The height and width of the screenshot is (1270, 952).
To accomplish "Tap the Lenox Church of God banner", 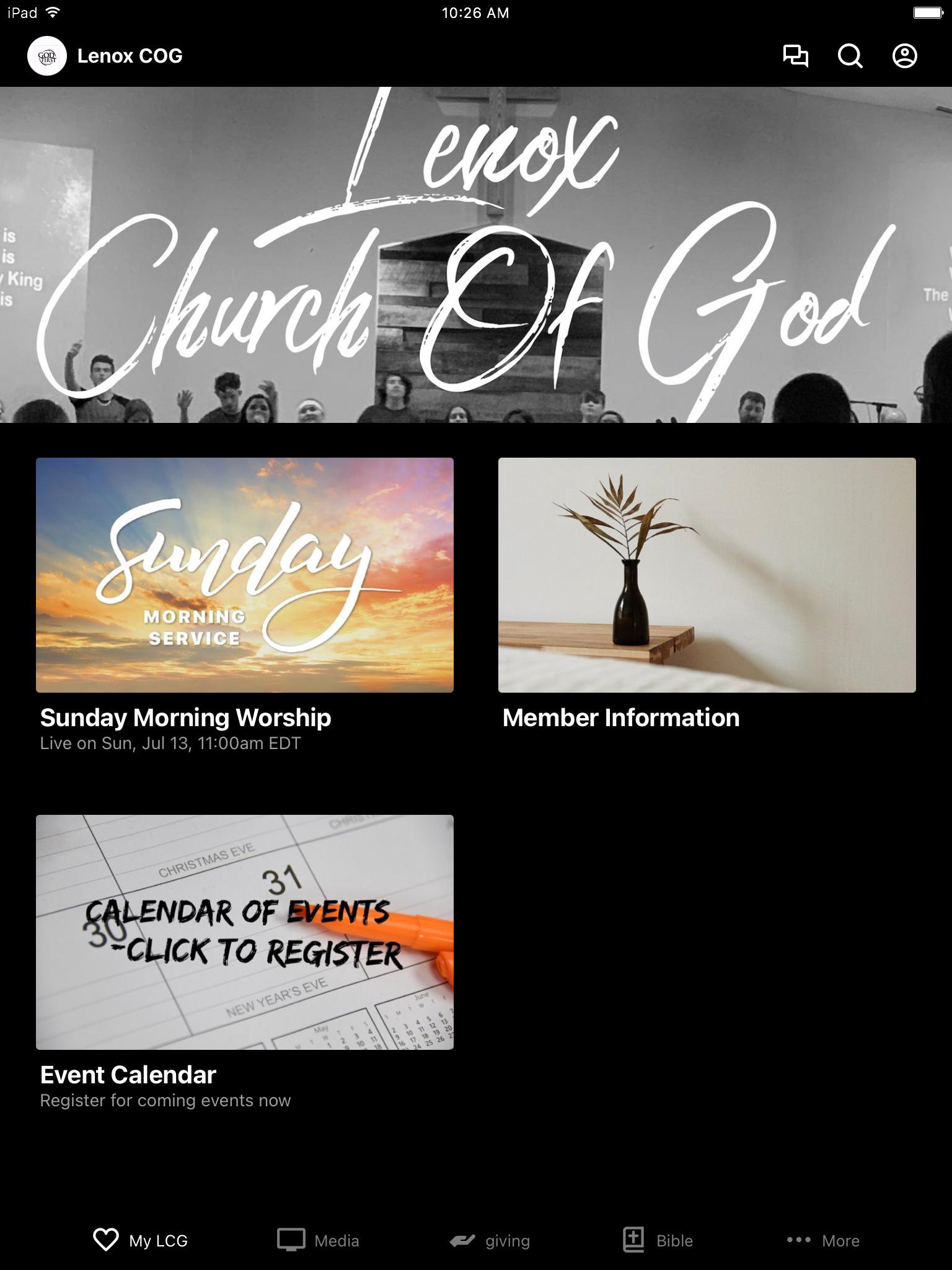I will [x=476, y=254].
